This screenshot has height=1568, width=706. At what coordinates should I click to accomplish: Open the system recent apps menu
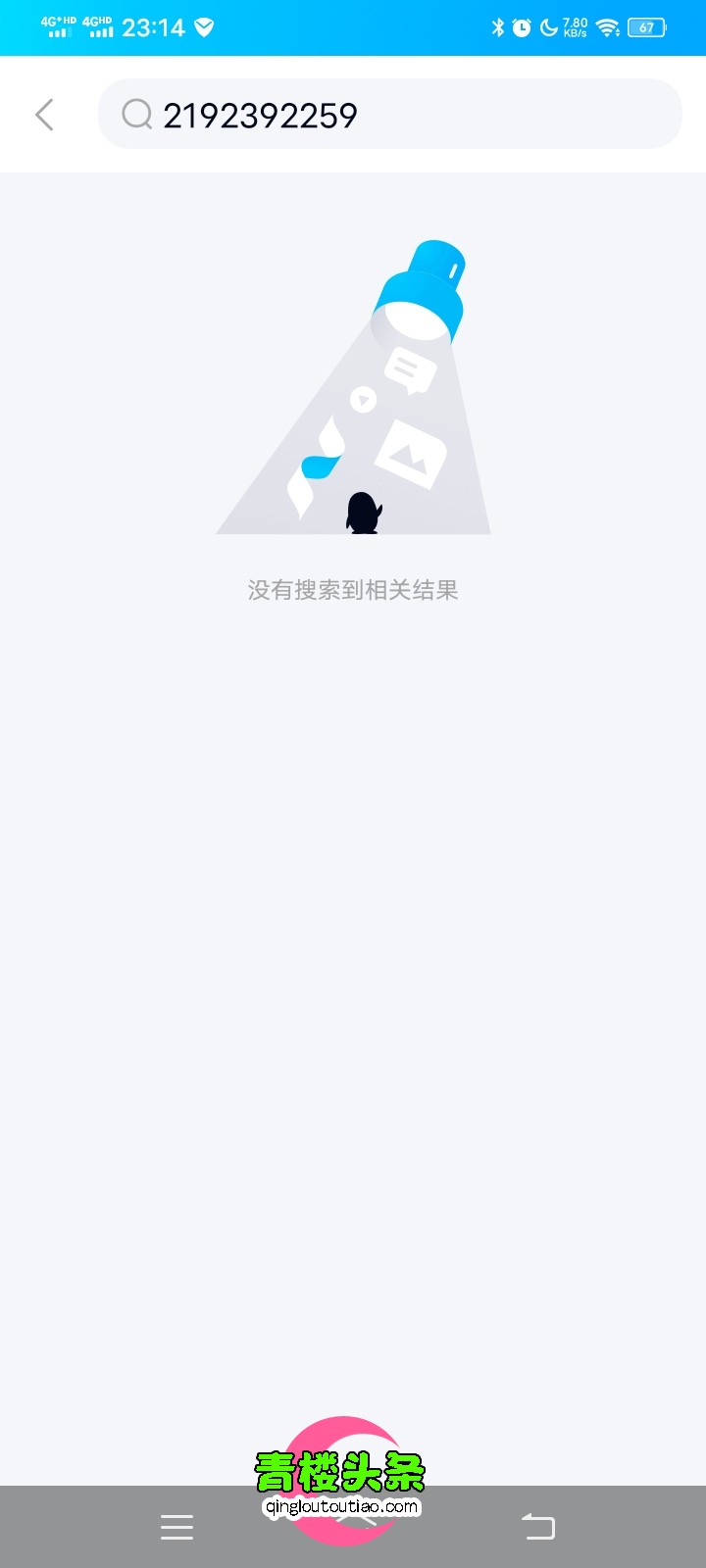pos(176,1527)
